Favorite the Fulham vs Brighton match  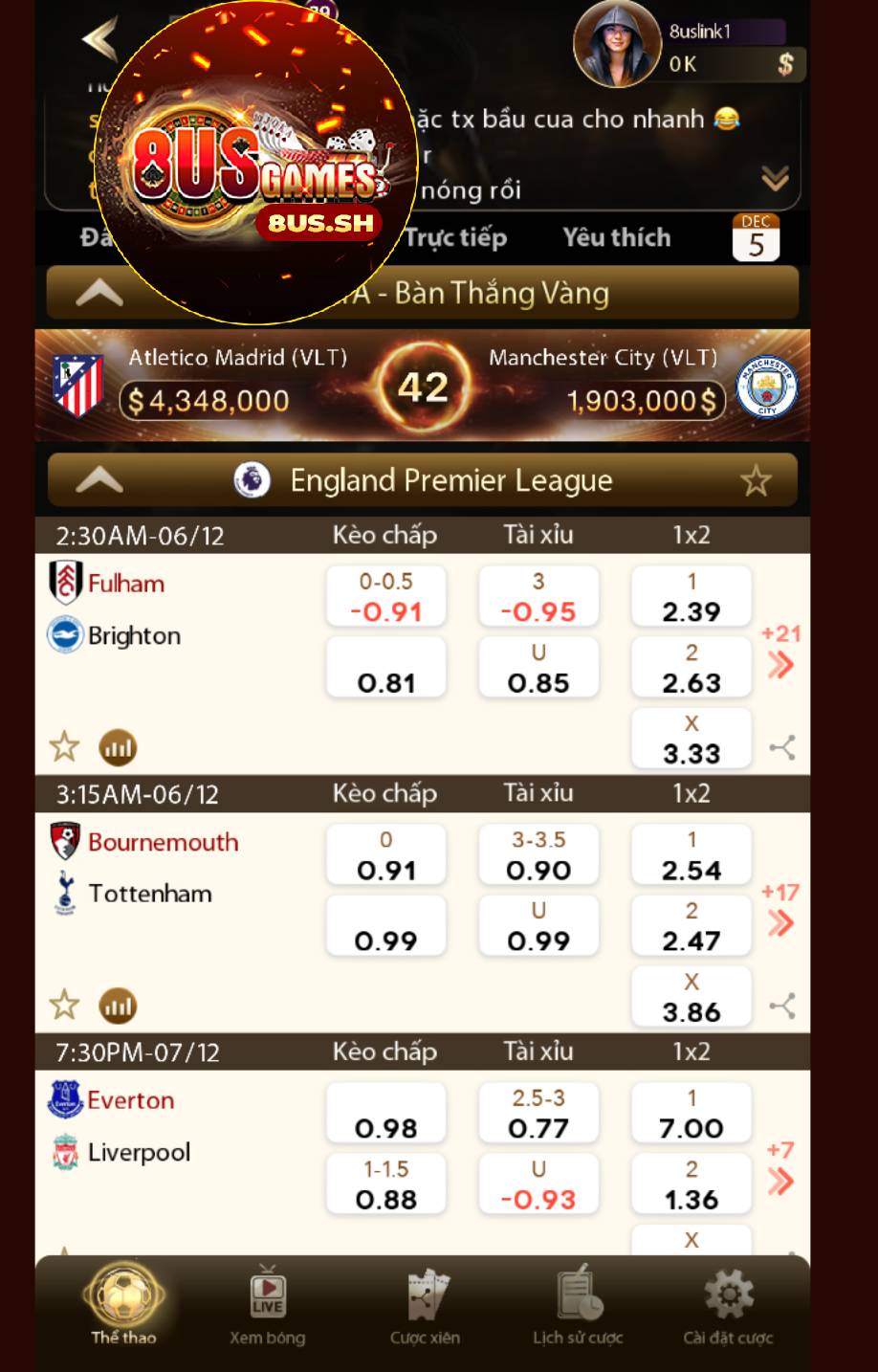(64, 746)
